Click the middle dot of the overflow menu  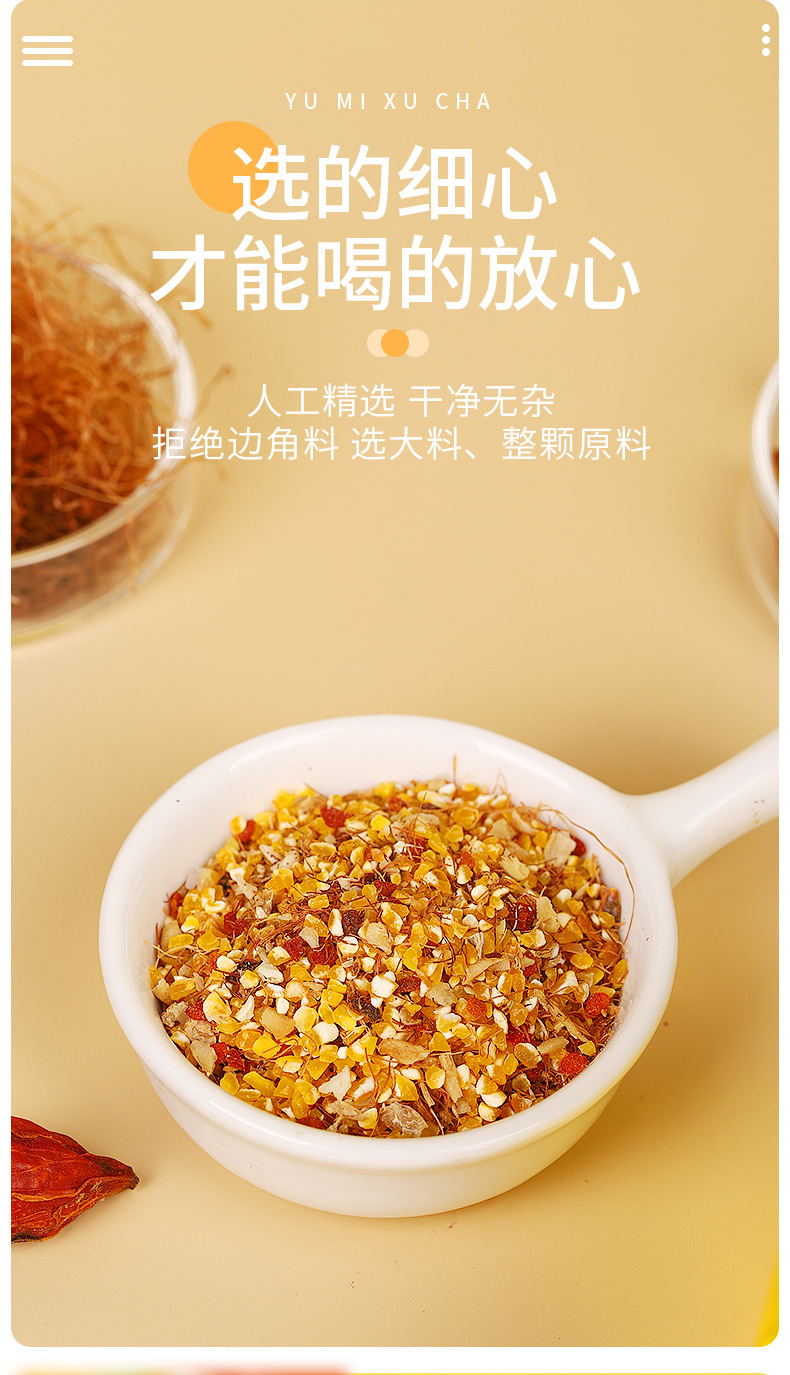[x=766, y=40]
